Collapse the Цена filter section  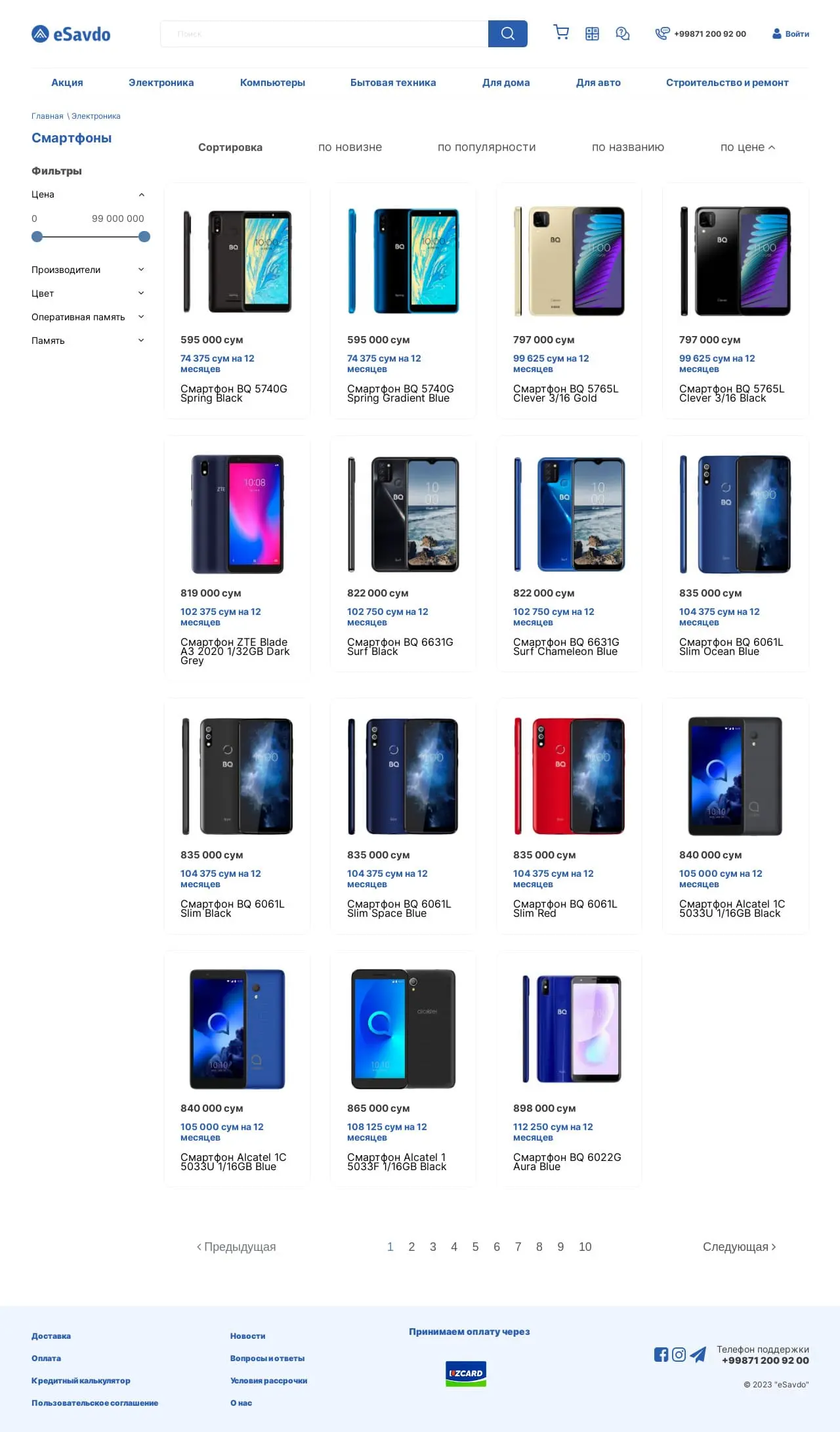(x=140, y=194)
